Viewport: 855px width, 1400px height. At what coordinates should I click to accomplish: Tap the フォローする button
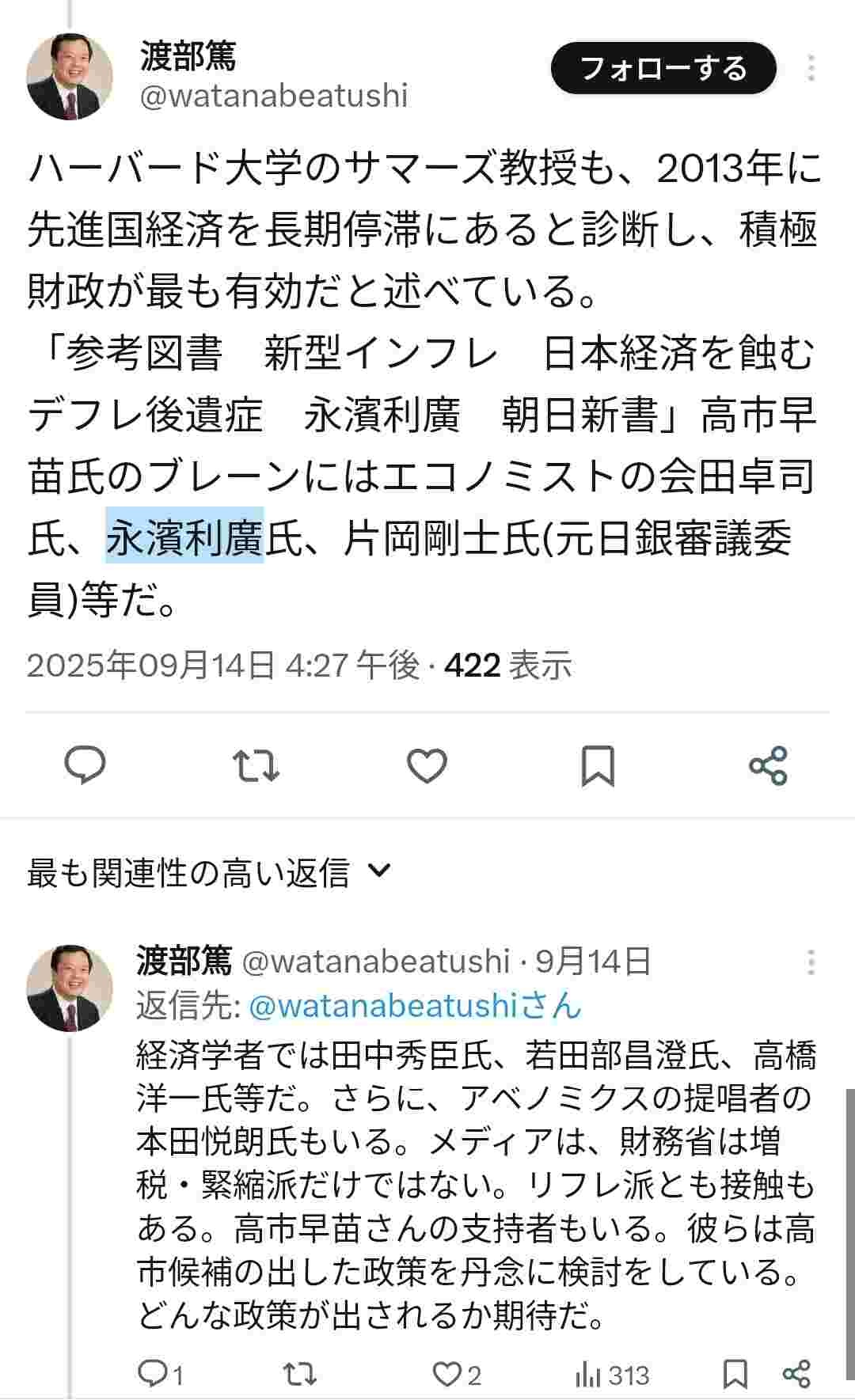(x=663, y=69)
